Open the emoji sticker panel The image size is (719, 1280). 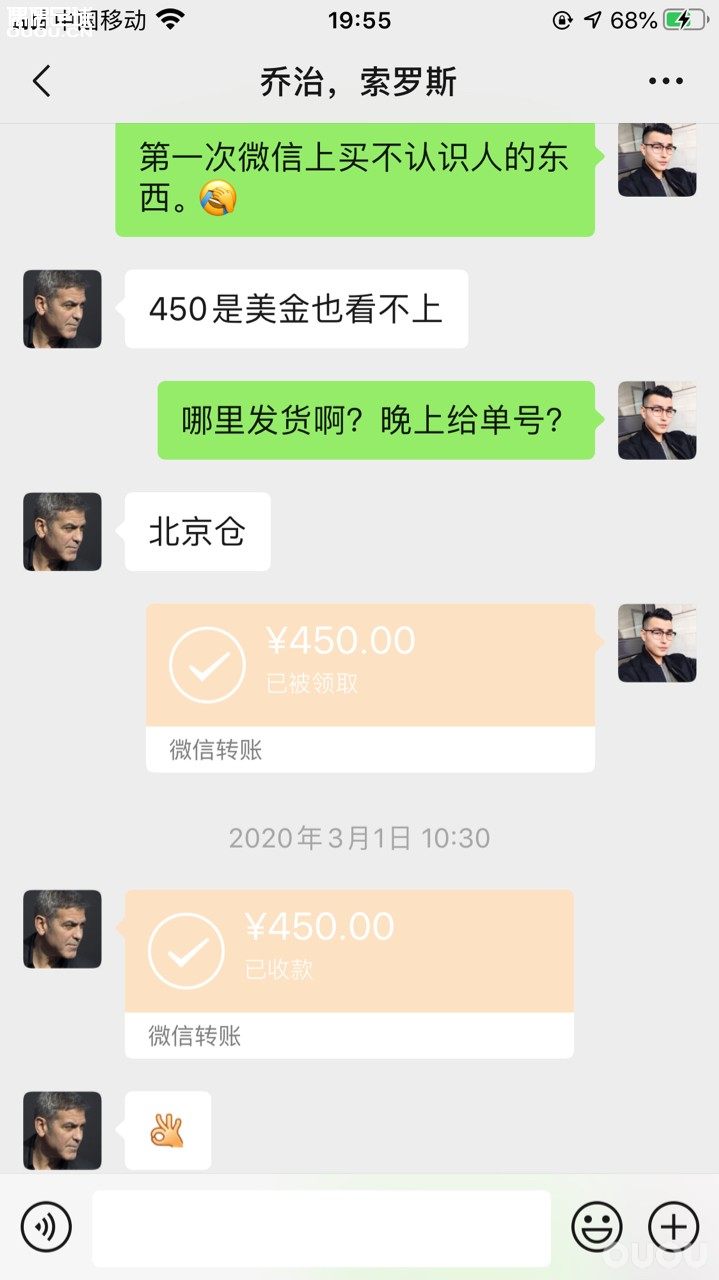[597, 1226]
